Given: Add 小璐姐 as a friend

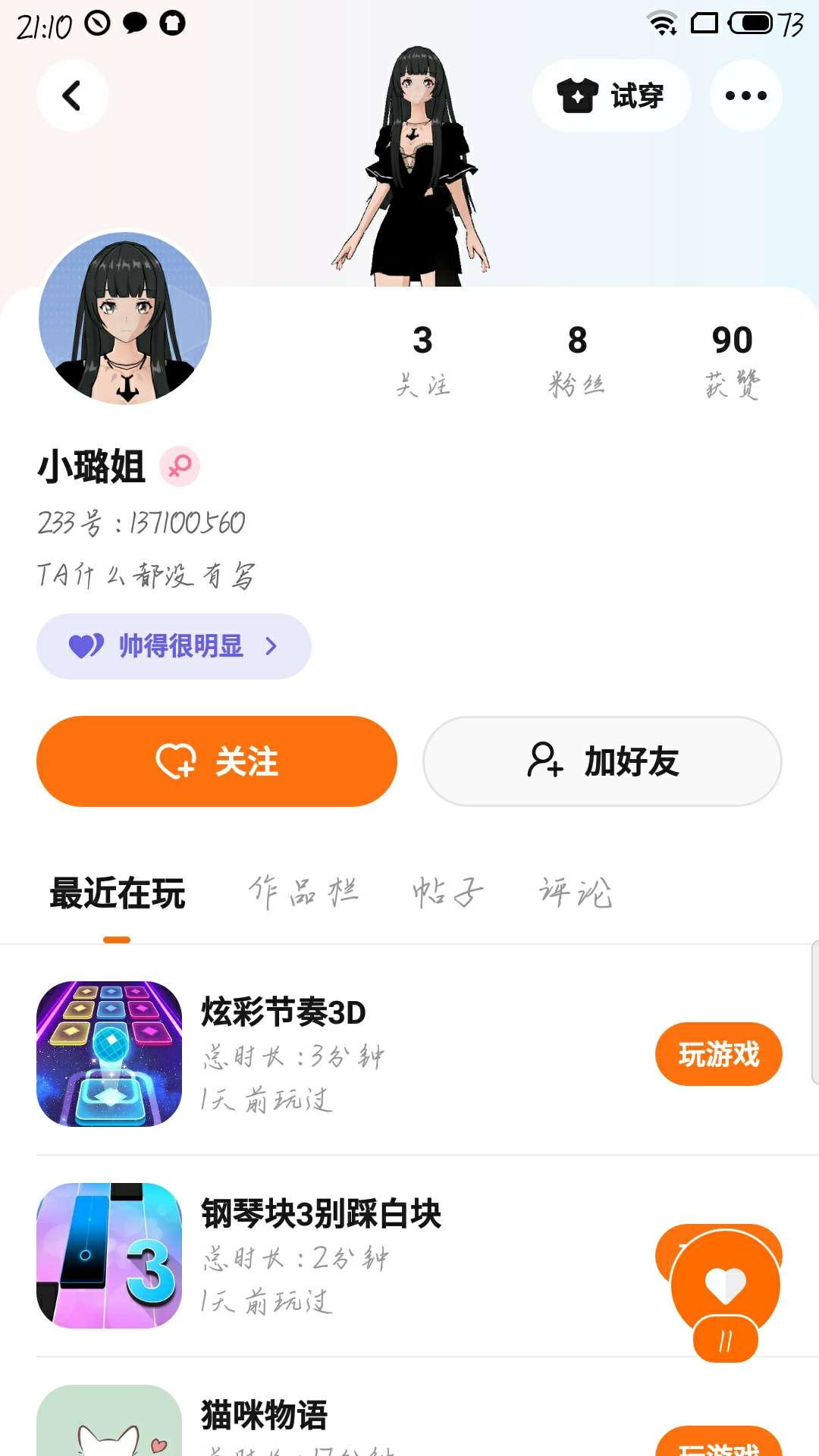Looking at the screenshot, I should point(602,761).
